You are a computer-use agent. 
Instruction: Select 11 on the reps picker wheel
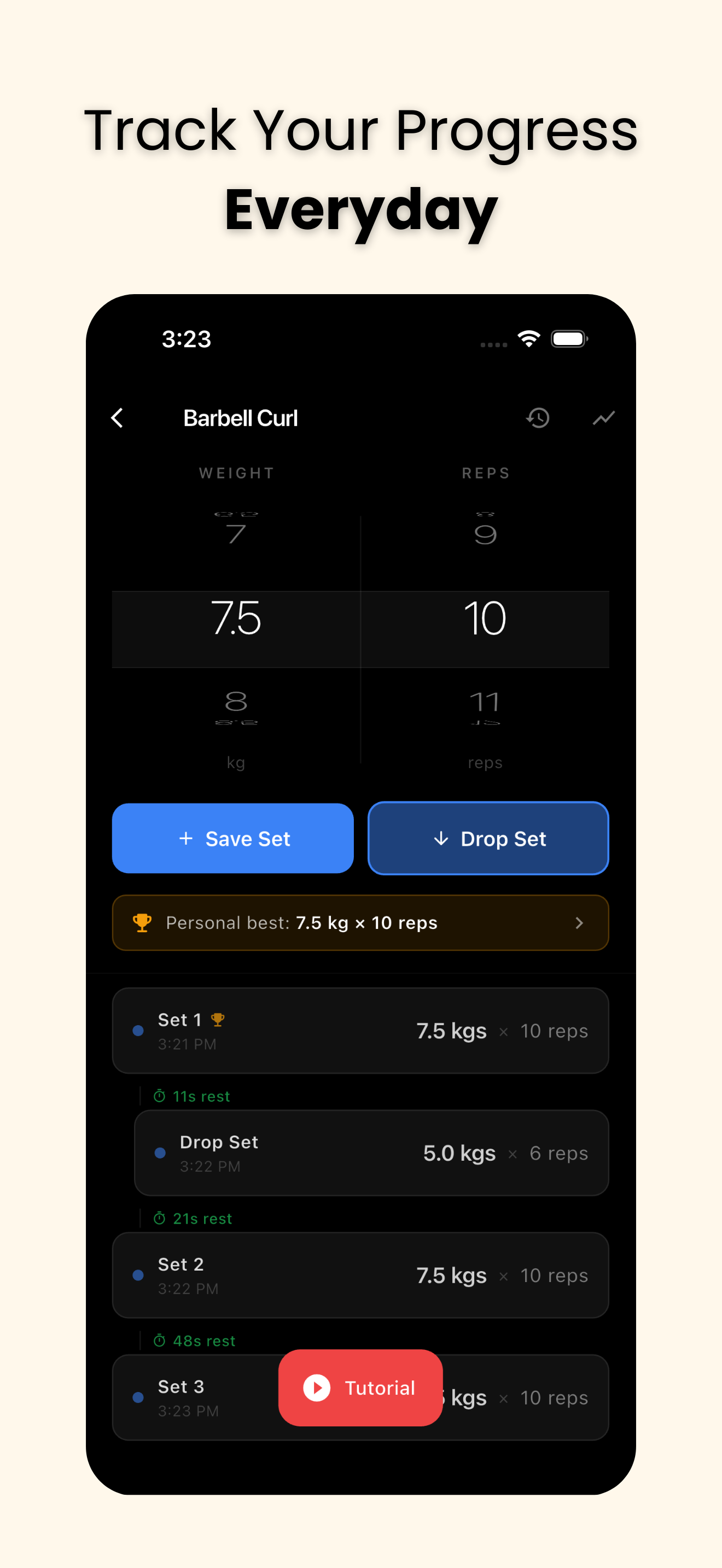pos(485,703)
